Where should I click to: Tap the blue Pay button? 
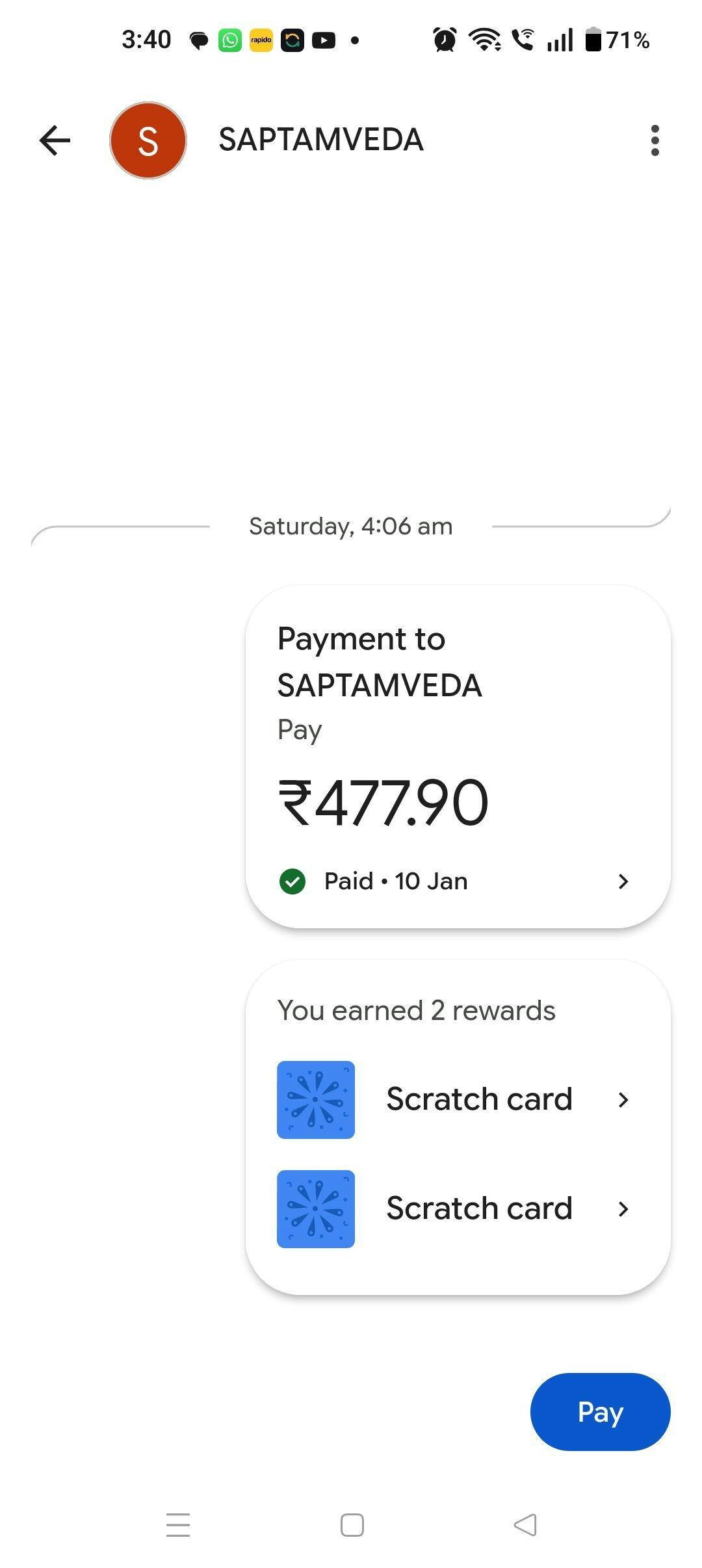pyautogui.click(x=600, y=1412)
